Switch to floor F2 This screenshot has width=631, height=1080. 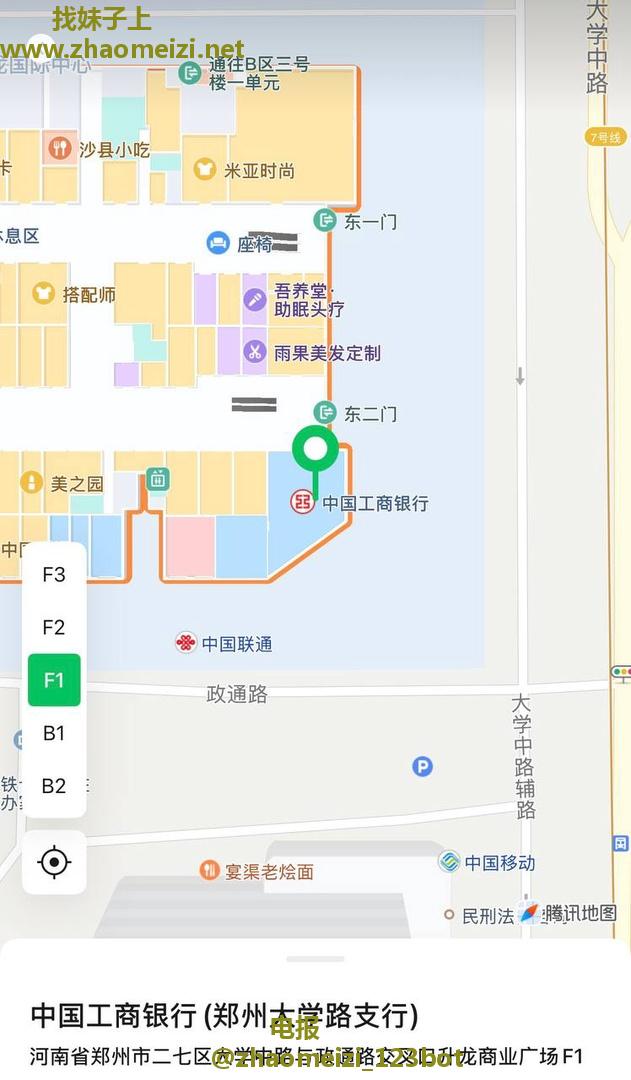[54, 627]
